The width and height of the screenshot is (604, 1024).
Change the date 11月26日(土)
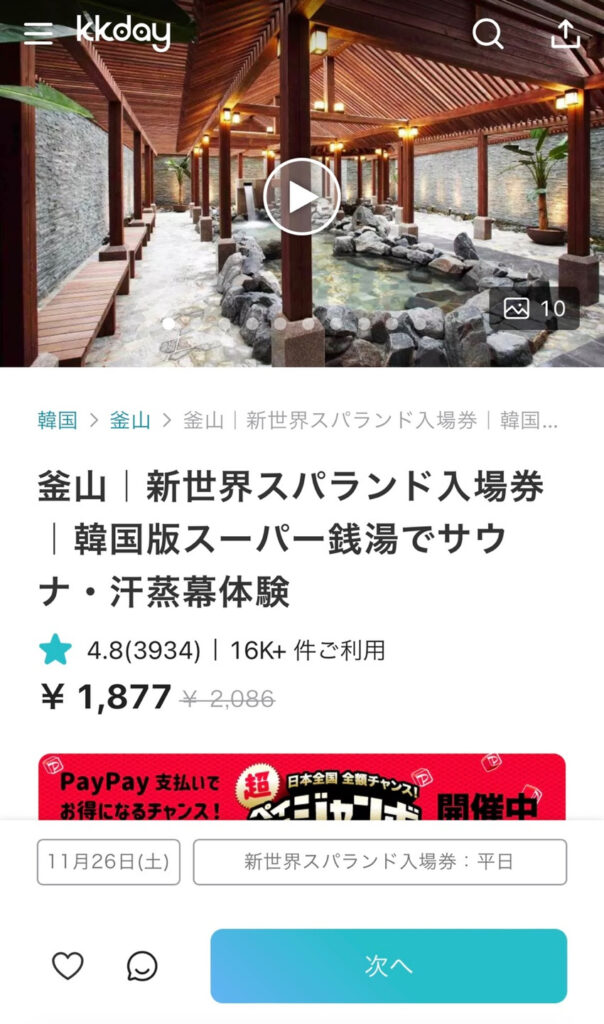point(108,862)
